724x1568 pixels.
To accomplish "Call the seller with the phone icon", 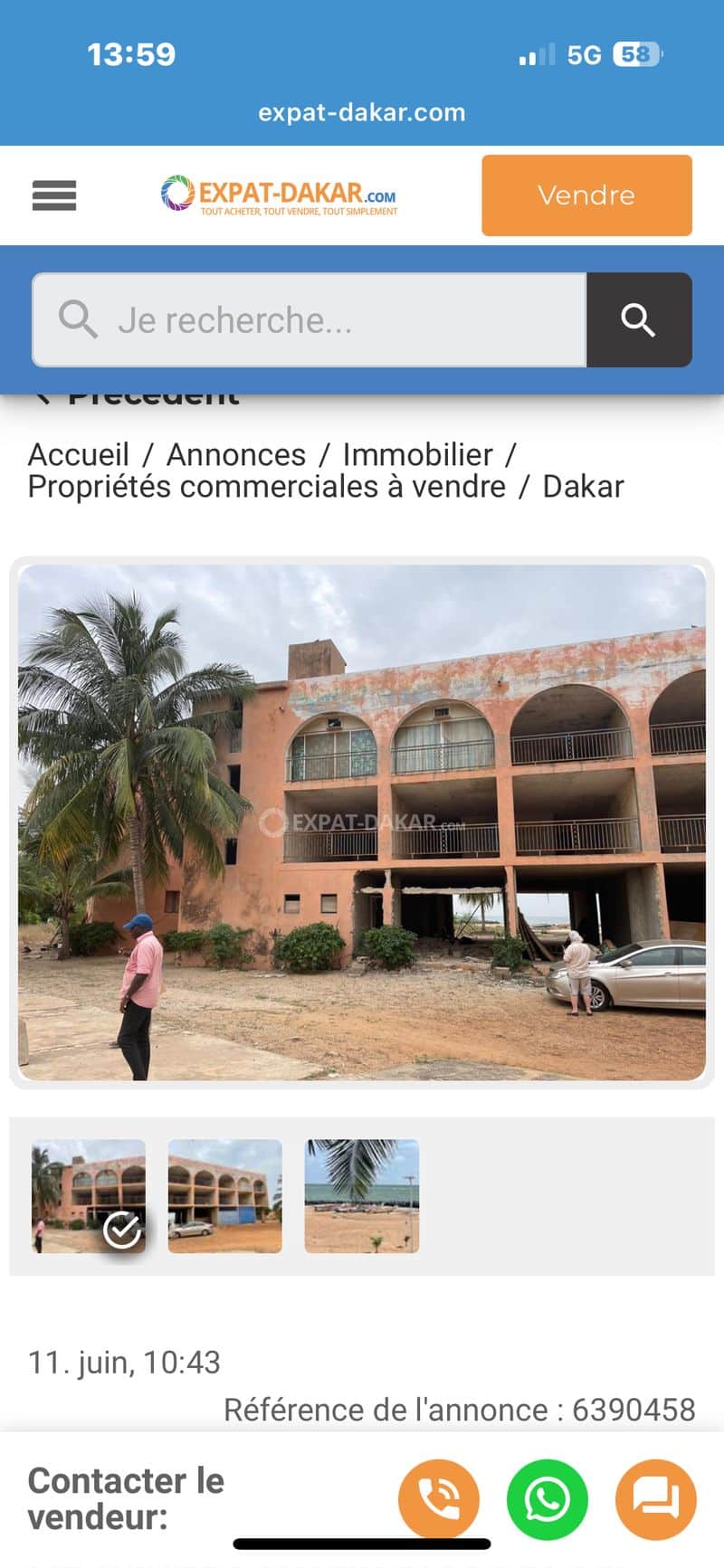I will pyautogui.click(x=439, y=1499).
